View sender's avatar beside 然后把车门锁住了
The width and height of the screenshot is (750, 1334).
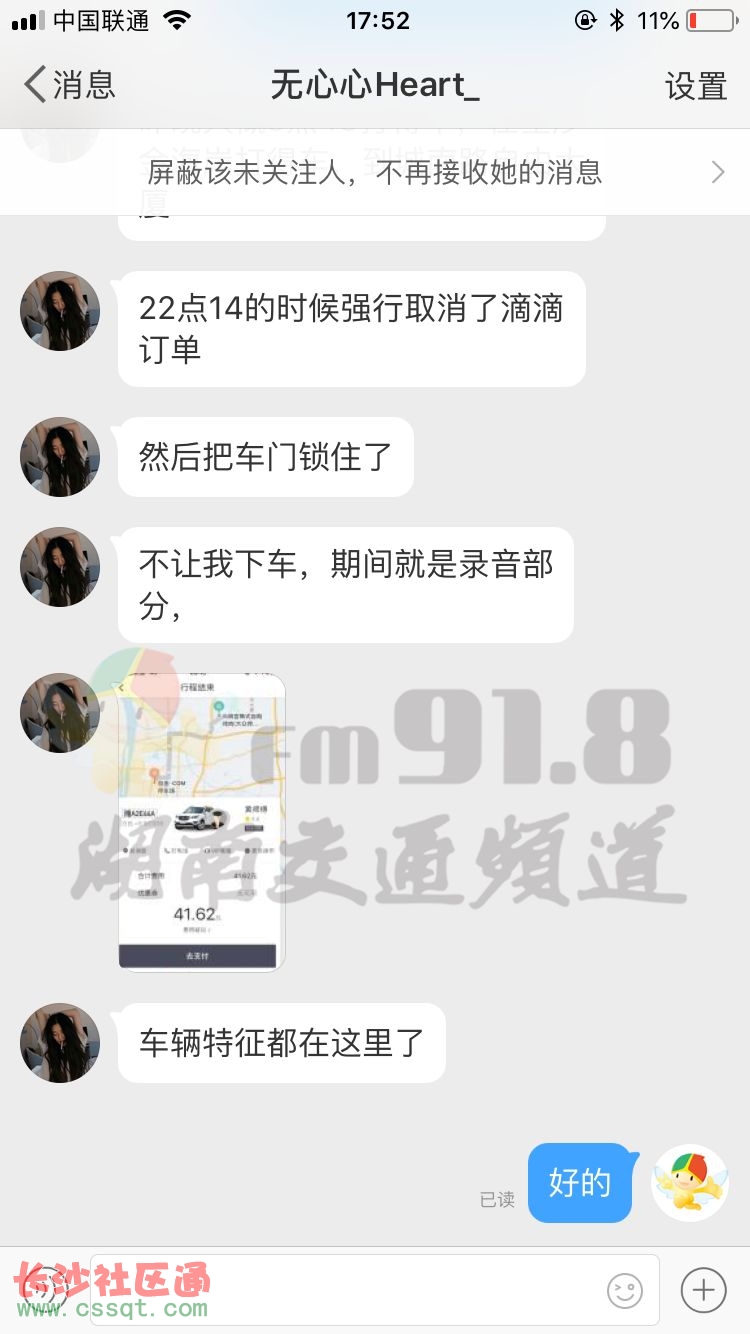[x=60, y=457]
